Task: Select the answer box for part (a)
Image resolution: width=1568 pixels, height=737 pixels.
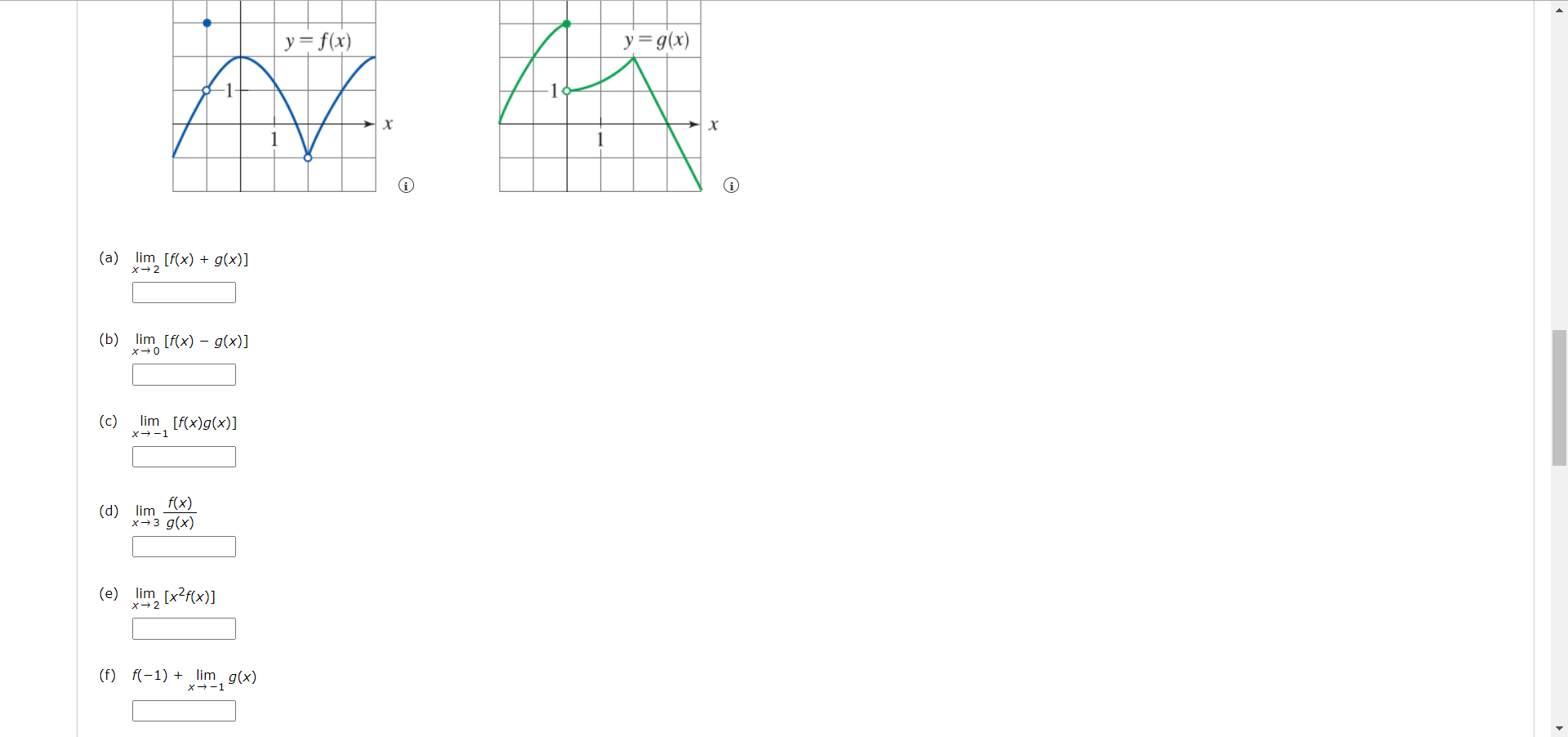Action: [184, 293]
